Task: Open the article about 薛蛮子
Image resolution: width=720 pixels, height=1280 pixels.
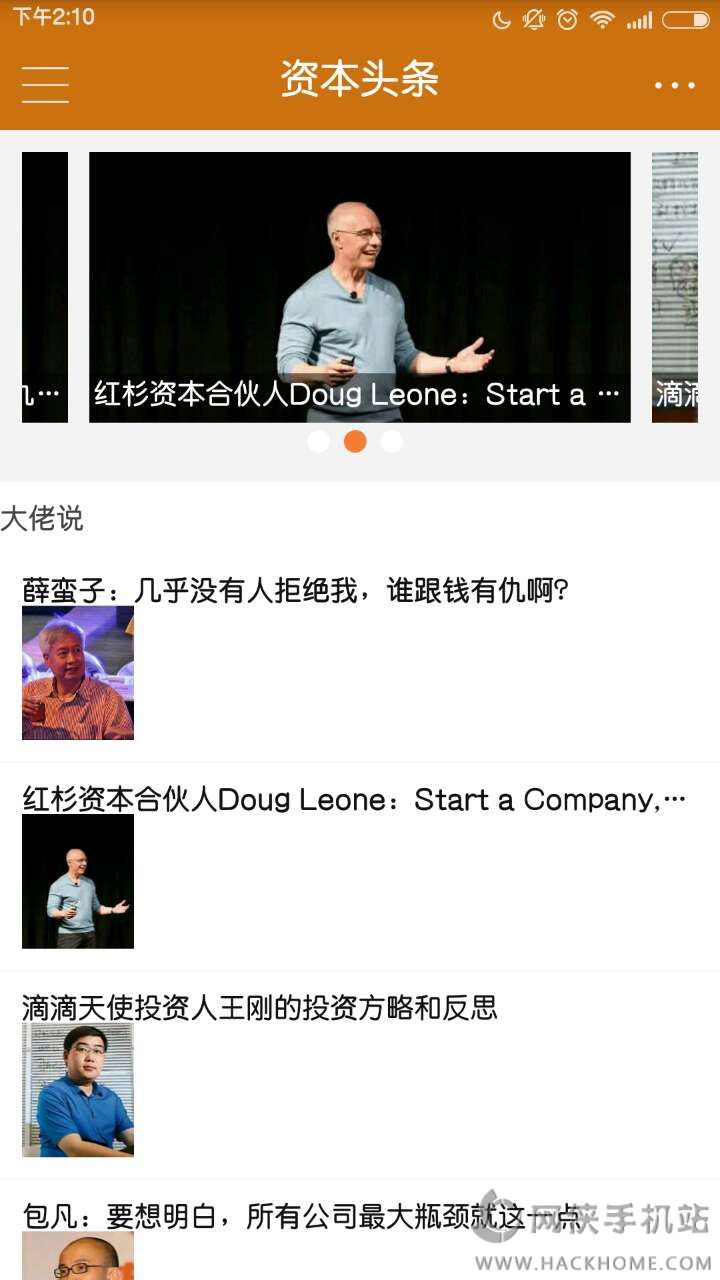Action: click(295, 591)
